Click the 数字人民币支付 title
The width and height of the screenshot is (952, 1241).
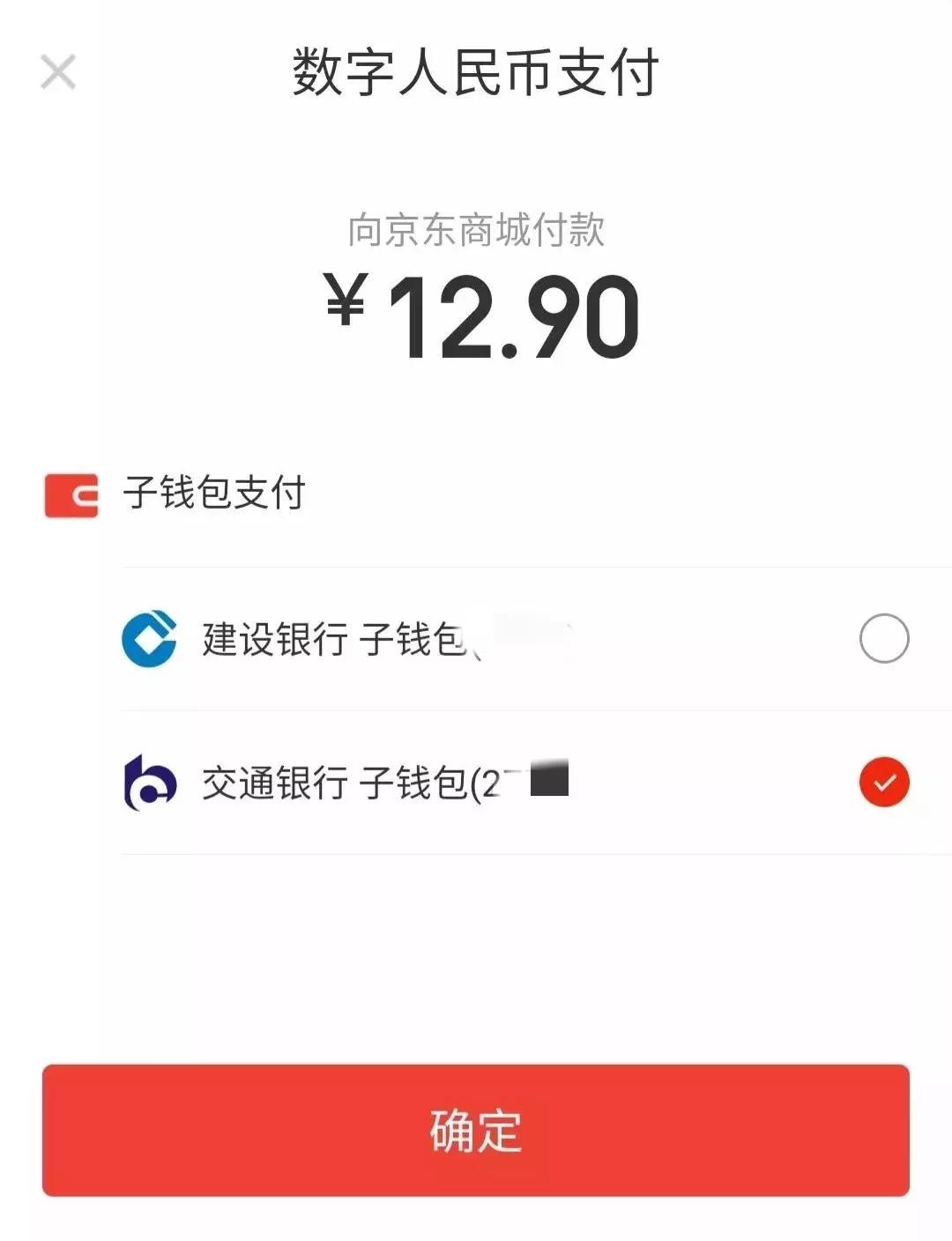pyautogui.click(x=476, y=73)
